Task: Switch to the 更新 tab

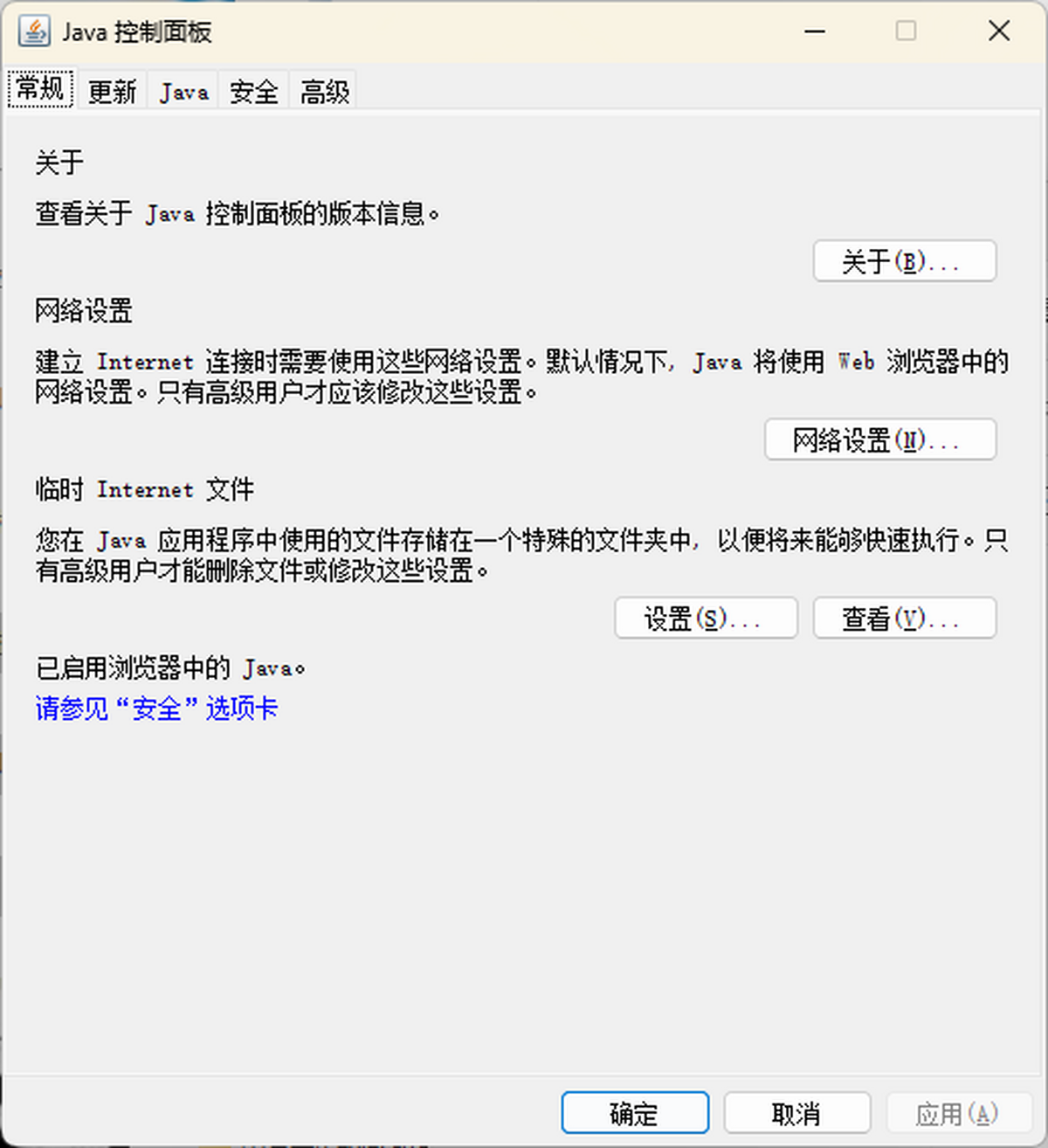Action: tap(113, 91)
